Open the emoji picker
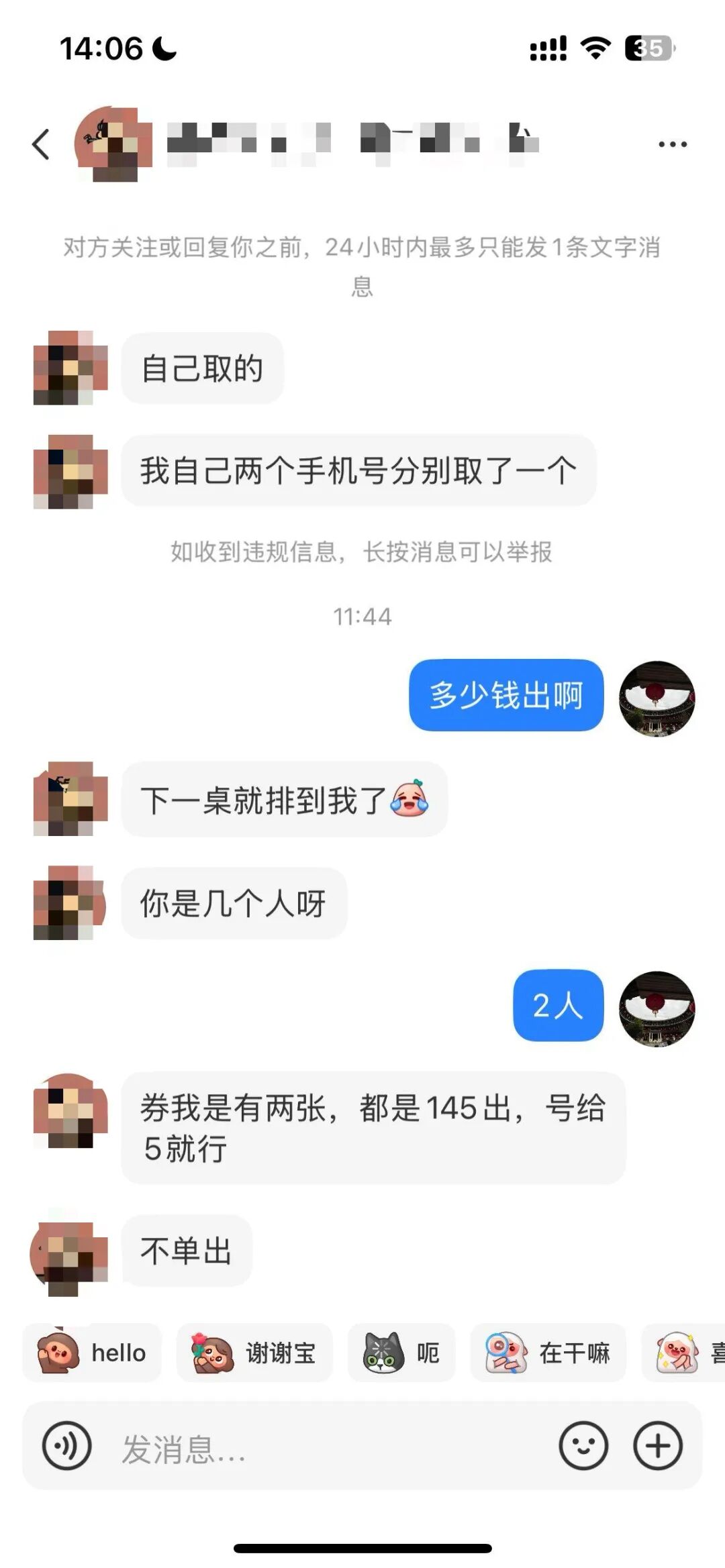Viewport: 725px width, 1568px height. pos(583,1446)
